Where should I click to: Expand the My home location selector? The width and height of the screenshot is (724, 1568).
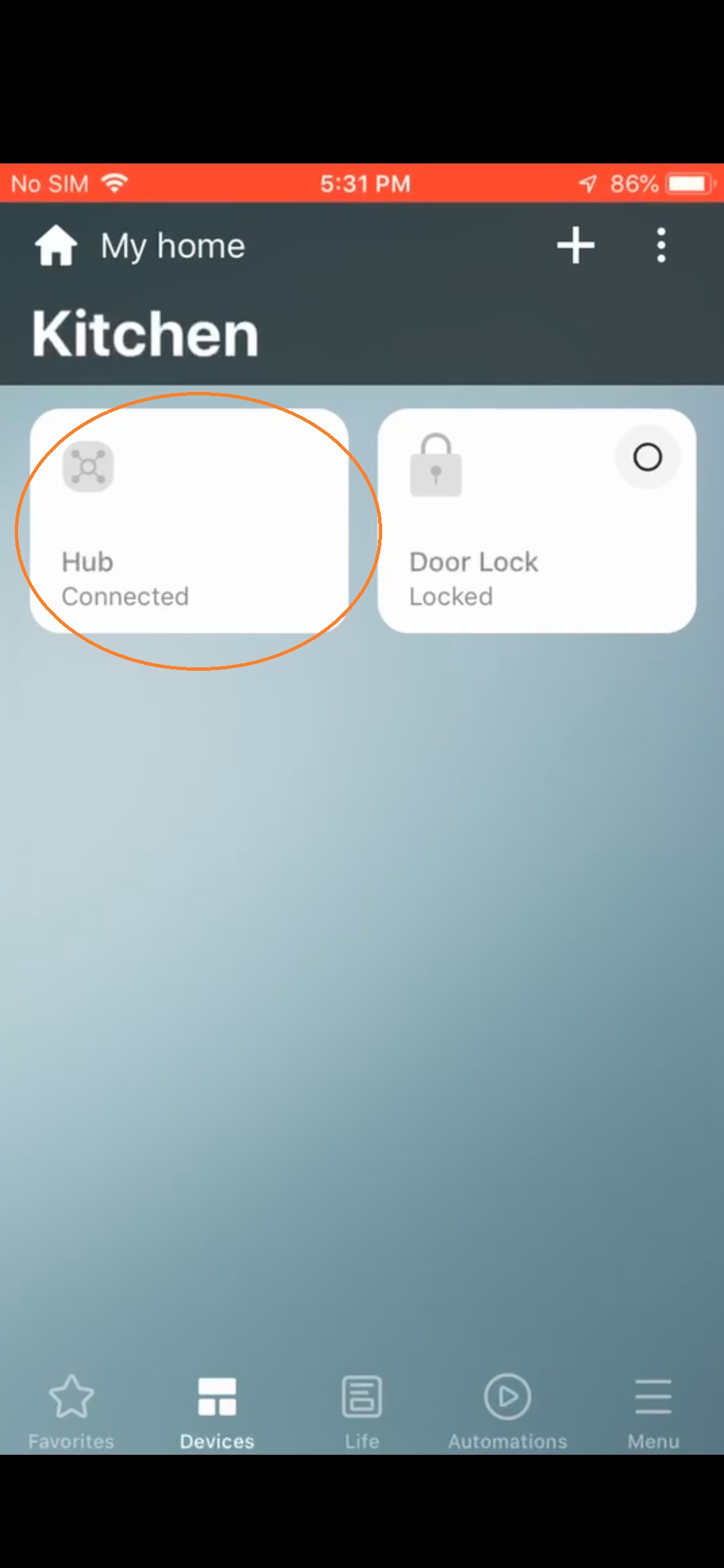172,245
